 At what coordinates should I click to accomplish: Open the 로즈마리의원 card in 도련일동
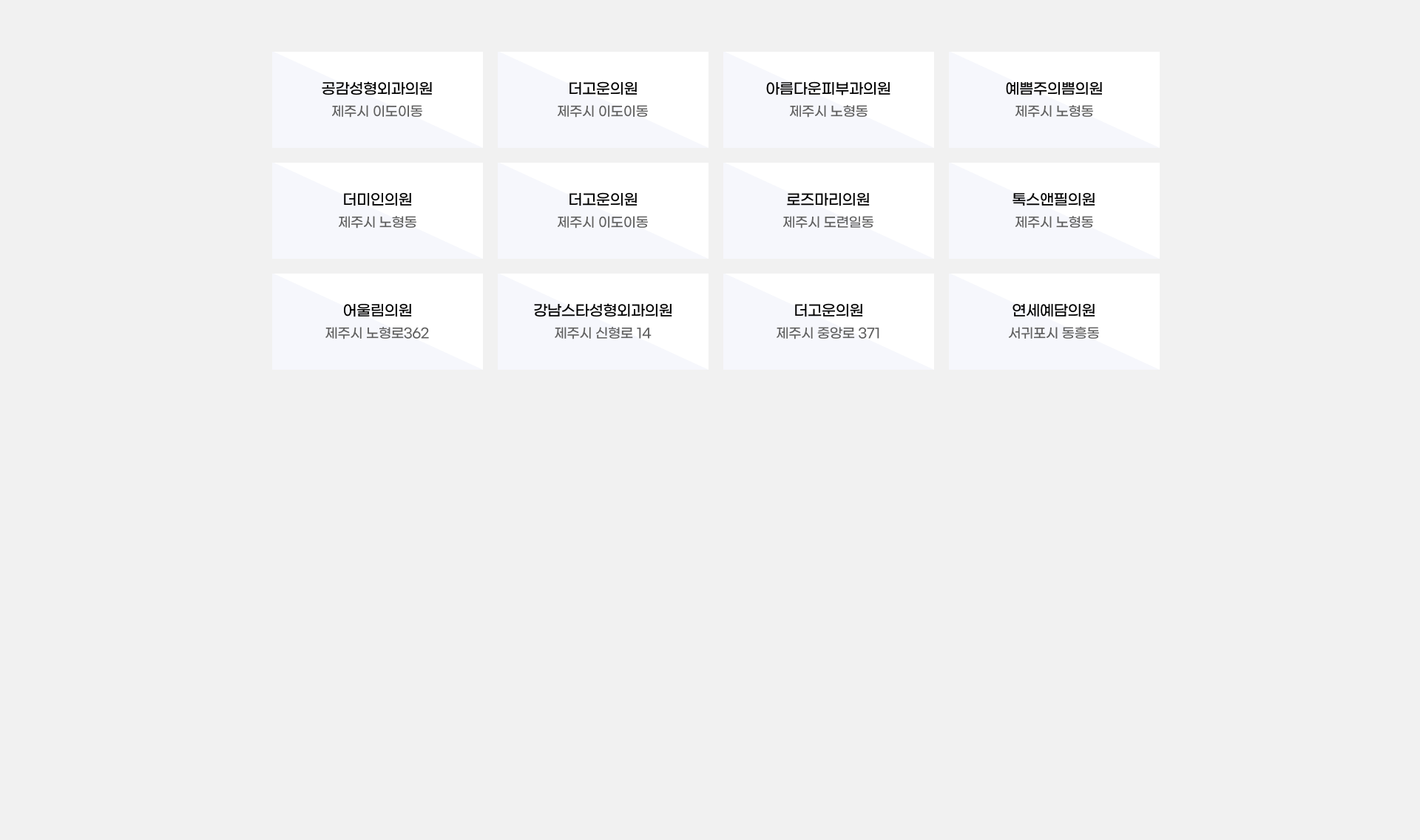[828, 210]
